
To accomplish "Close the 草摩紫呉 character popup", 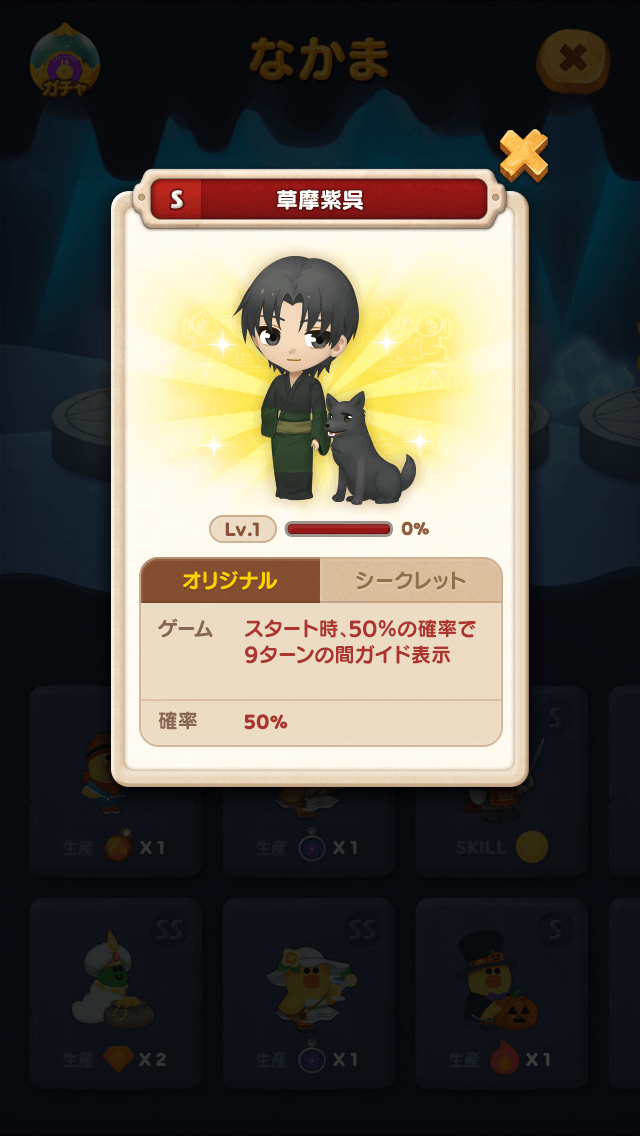I will point(523,155).
